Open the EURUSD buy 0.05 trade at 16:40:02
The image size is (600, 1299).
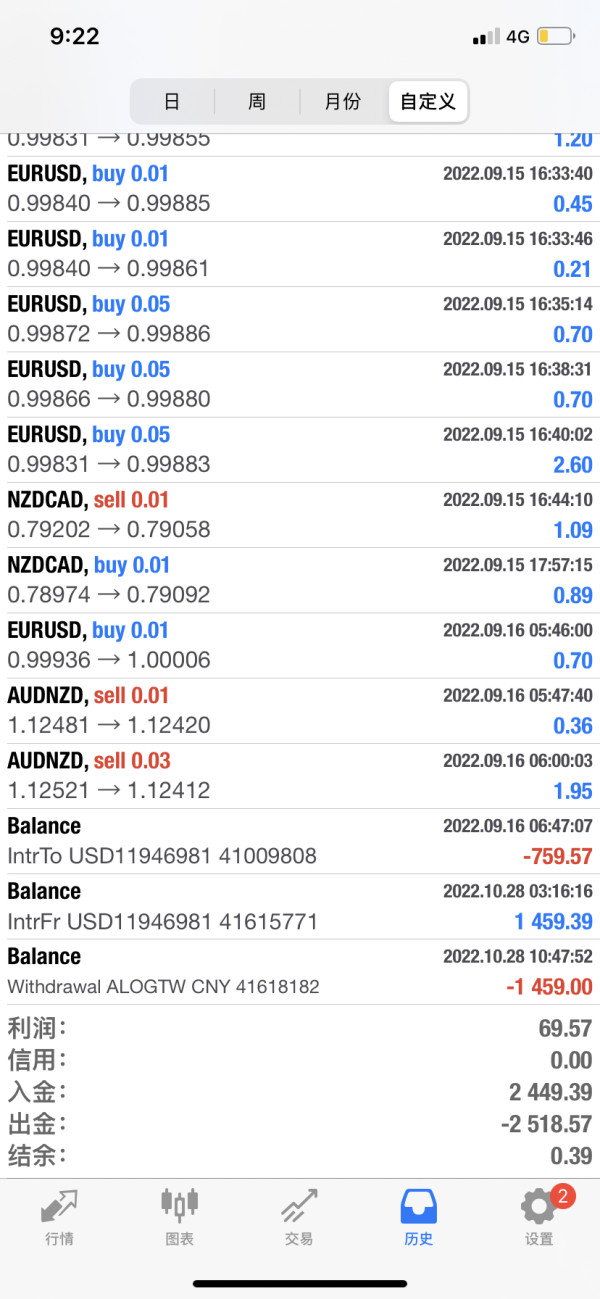300,450
